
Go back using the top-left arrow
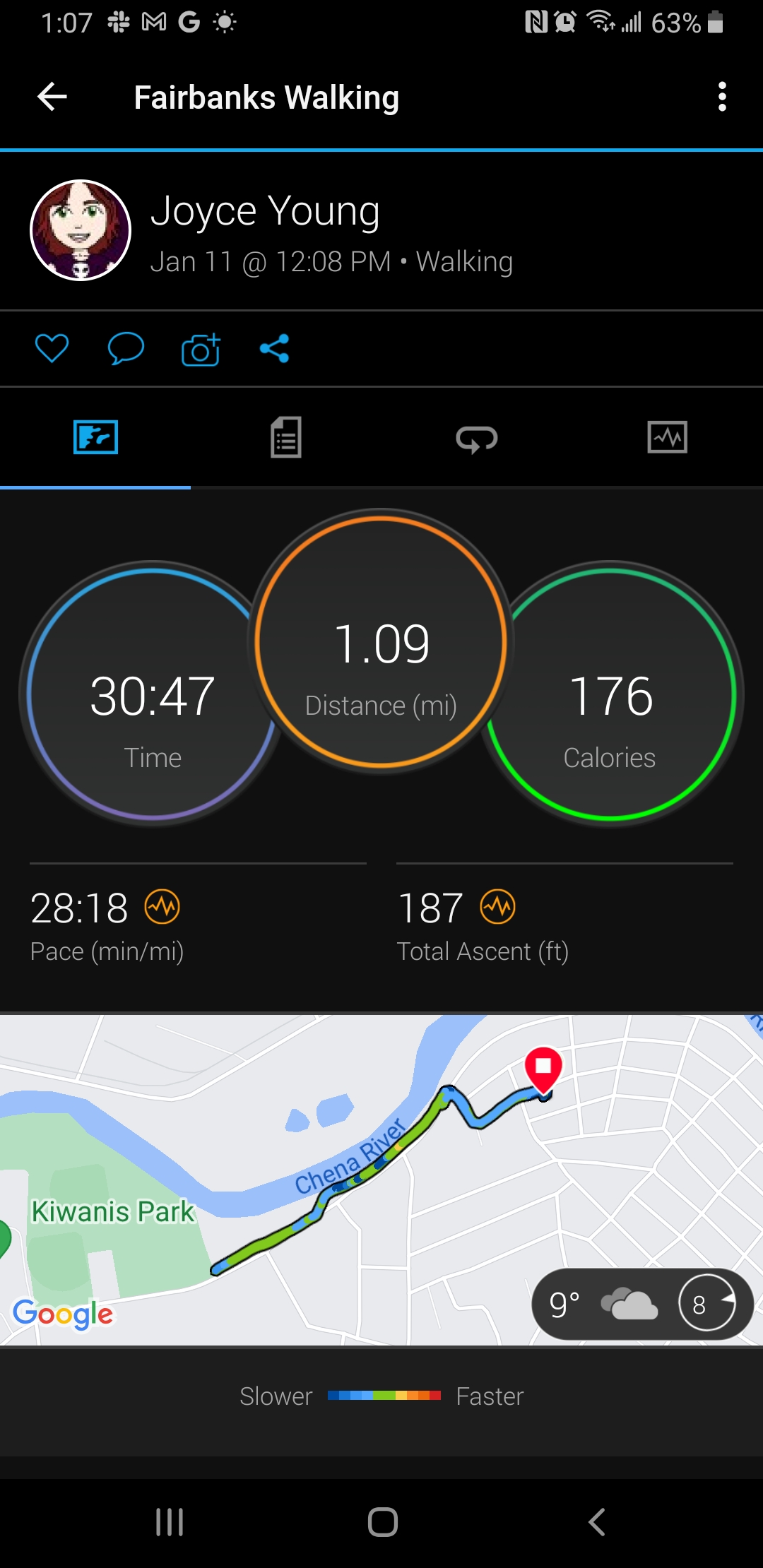click(52, 97)
